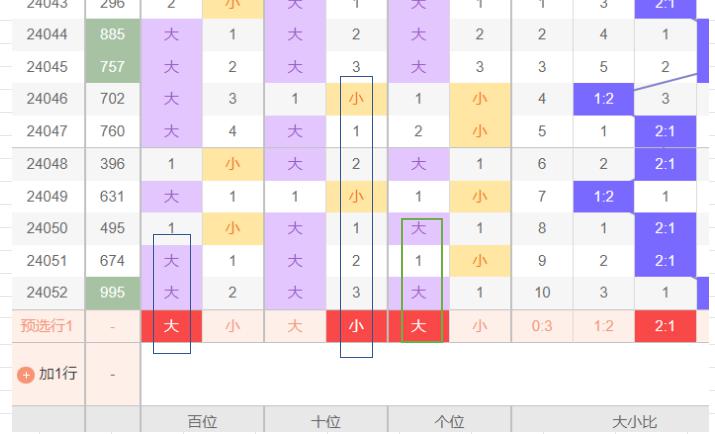The image size is (715, 434).
Task: Choose the 1:2 ratio in 预选行1
Action: pos(603,325)
